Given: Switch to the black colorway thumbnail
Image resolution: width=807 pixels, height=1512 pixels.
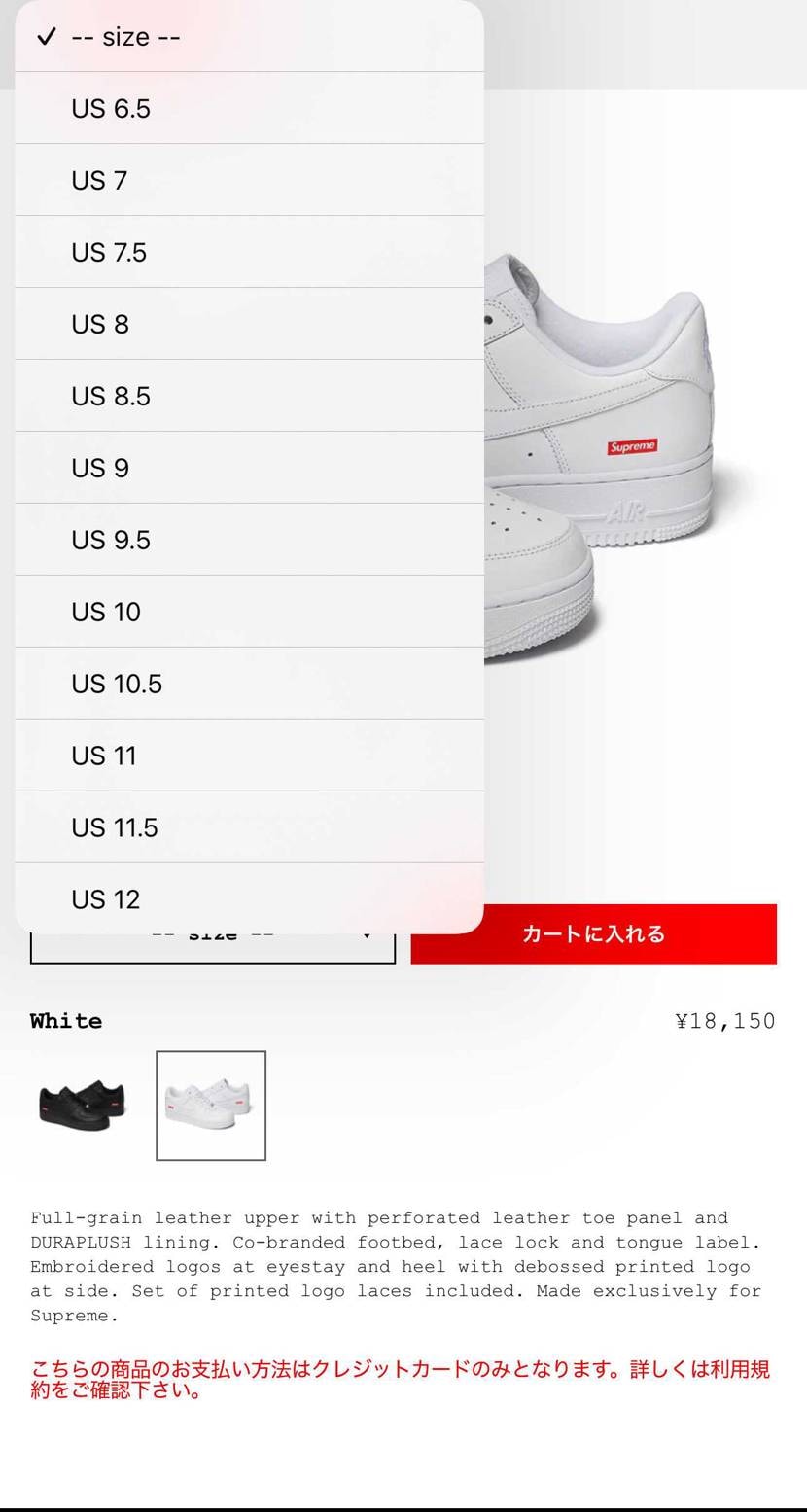Looking at the screenshot, I should (84, 1106).
